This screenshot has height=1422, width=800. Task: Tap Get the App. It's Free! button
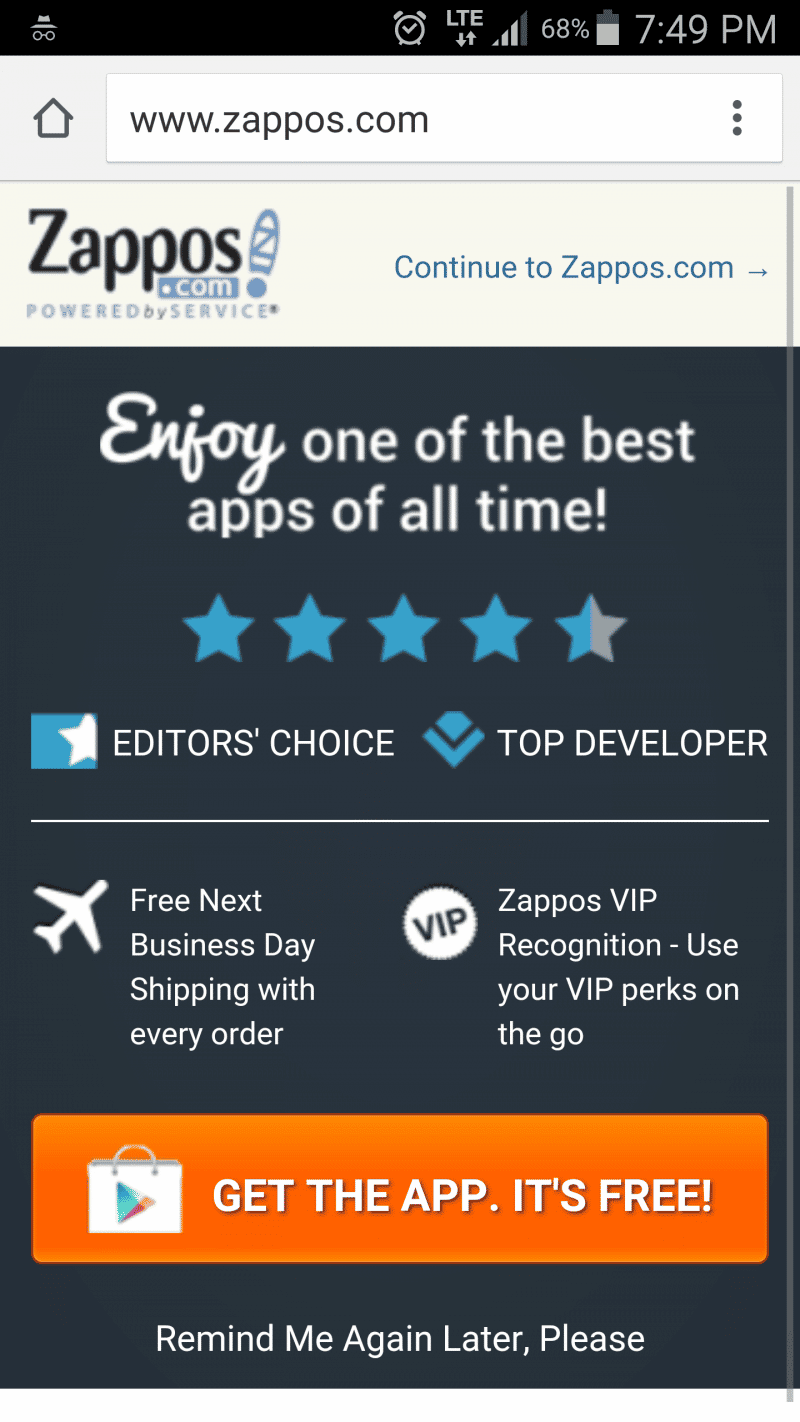click(400, 1189)
